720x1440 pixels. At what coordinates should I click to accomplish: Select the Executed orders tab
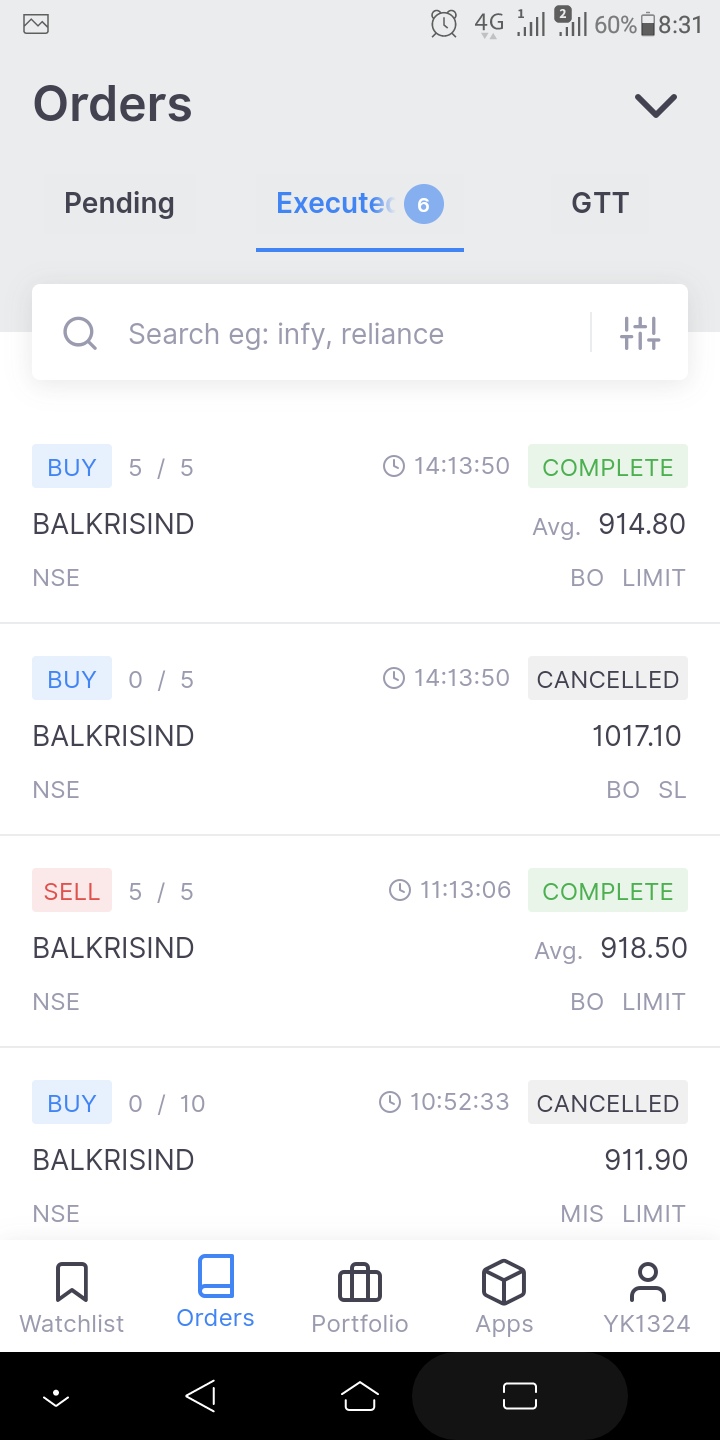[359, 204]
